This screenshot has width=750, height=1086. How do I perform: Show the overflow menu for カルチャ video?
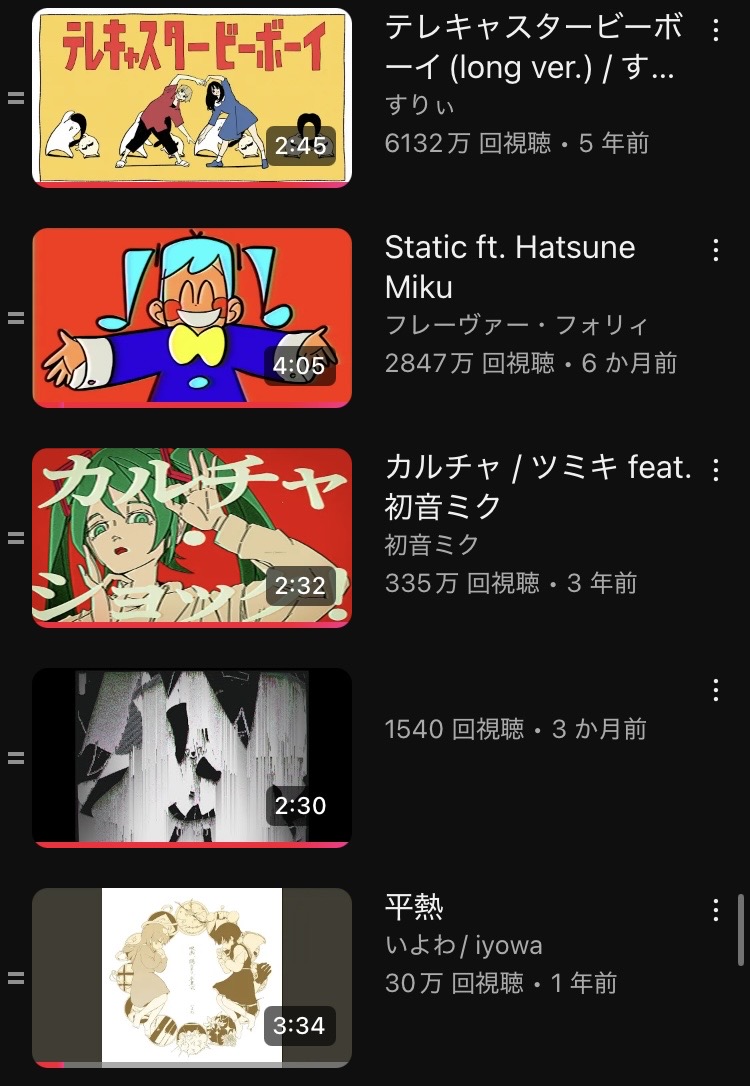point(716,470)
